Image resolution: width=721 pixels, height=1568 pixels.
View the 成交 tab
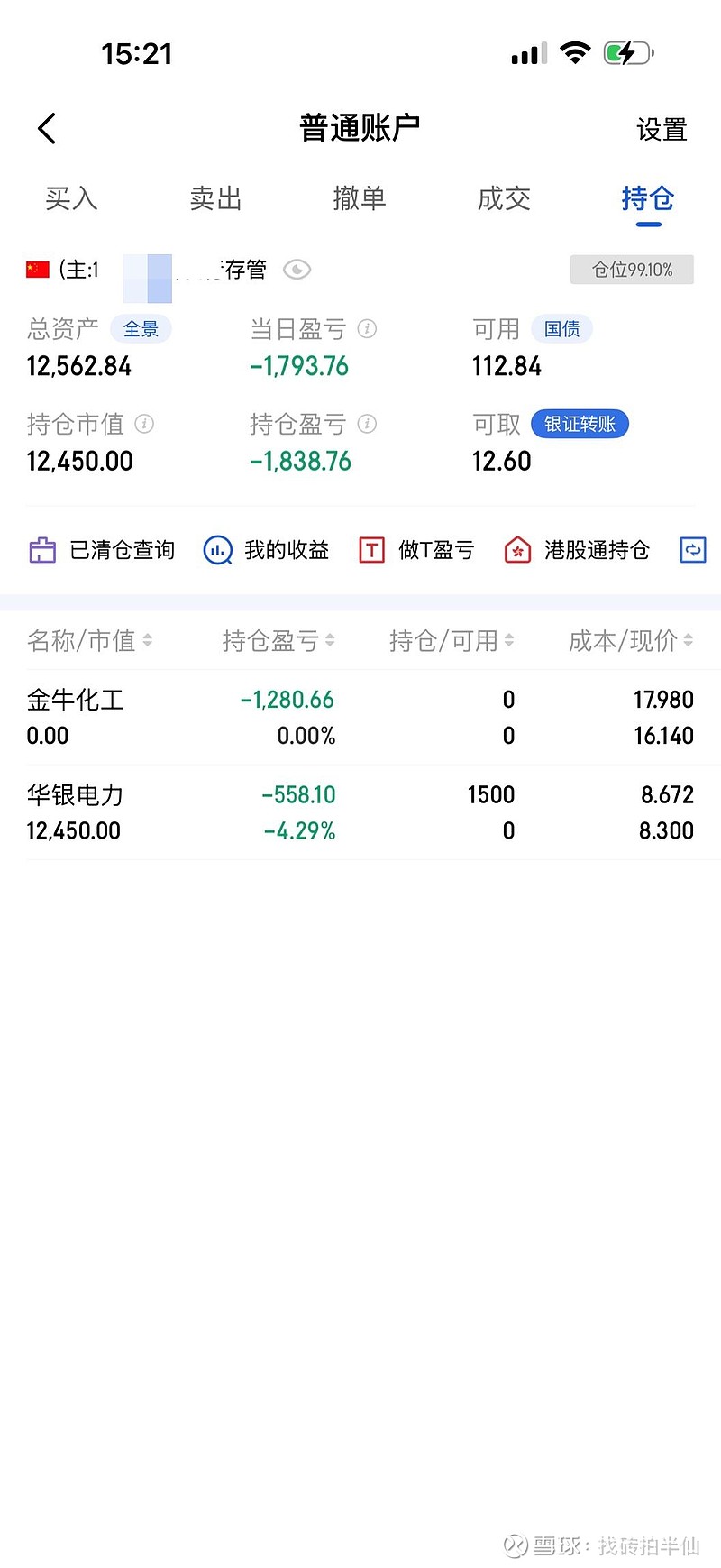[x=504, y=198]
